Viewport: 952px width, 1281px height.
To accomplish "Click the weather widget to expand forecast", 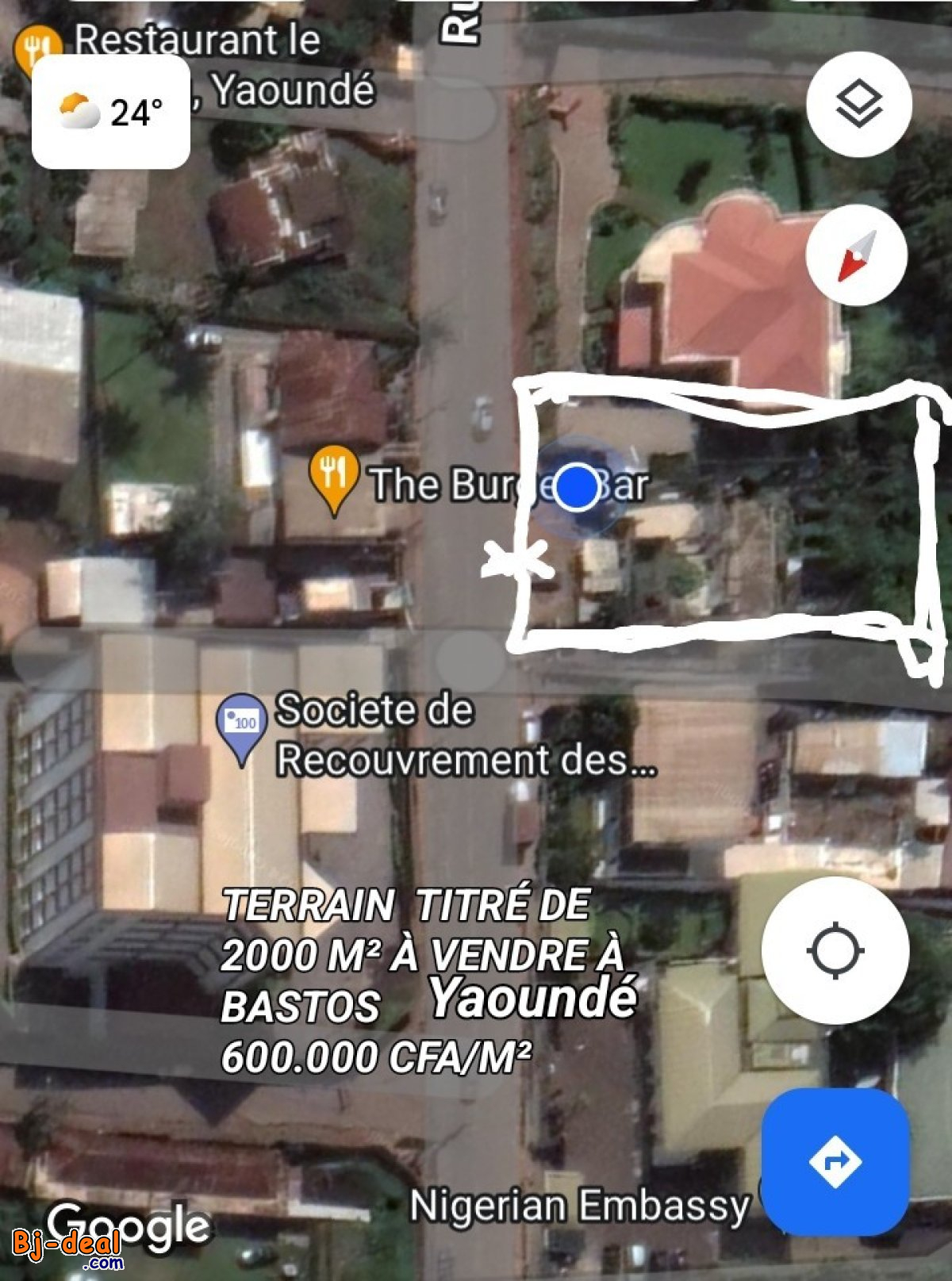I will [111, 113].
